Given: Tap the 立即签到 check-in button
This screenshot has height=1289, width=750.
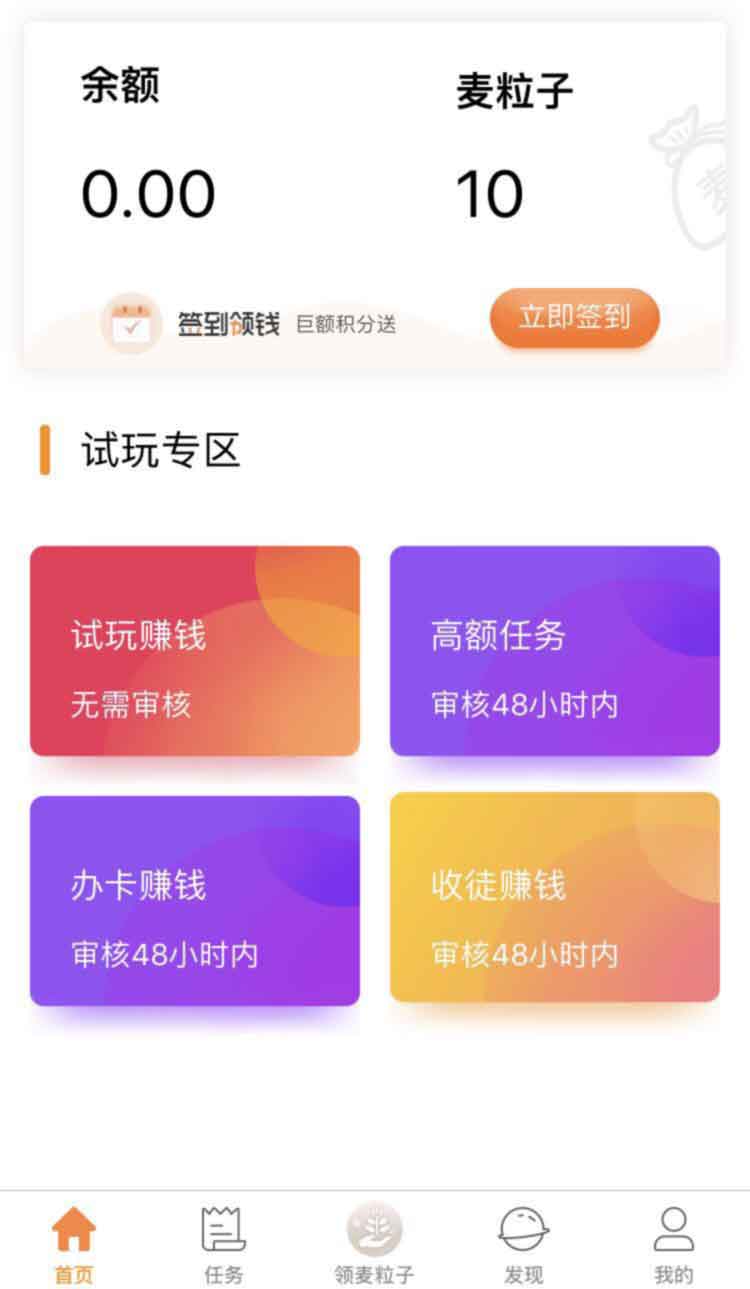Looking at the screenshot, I should pos(575,318).
